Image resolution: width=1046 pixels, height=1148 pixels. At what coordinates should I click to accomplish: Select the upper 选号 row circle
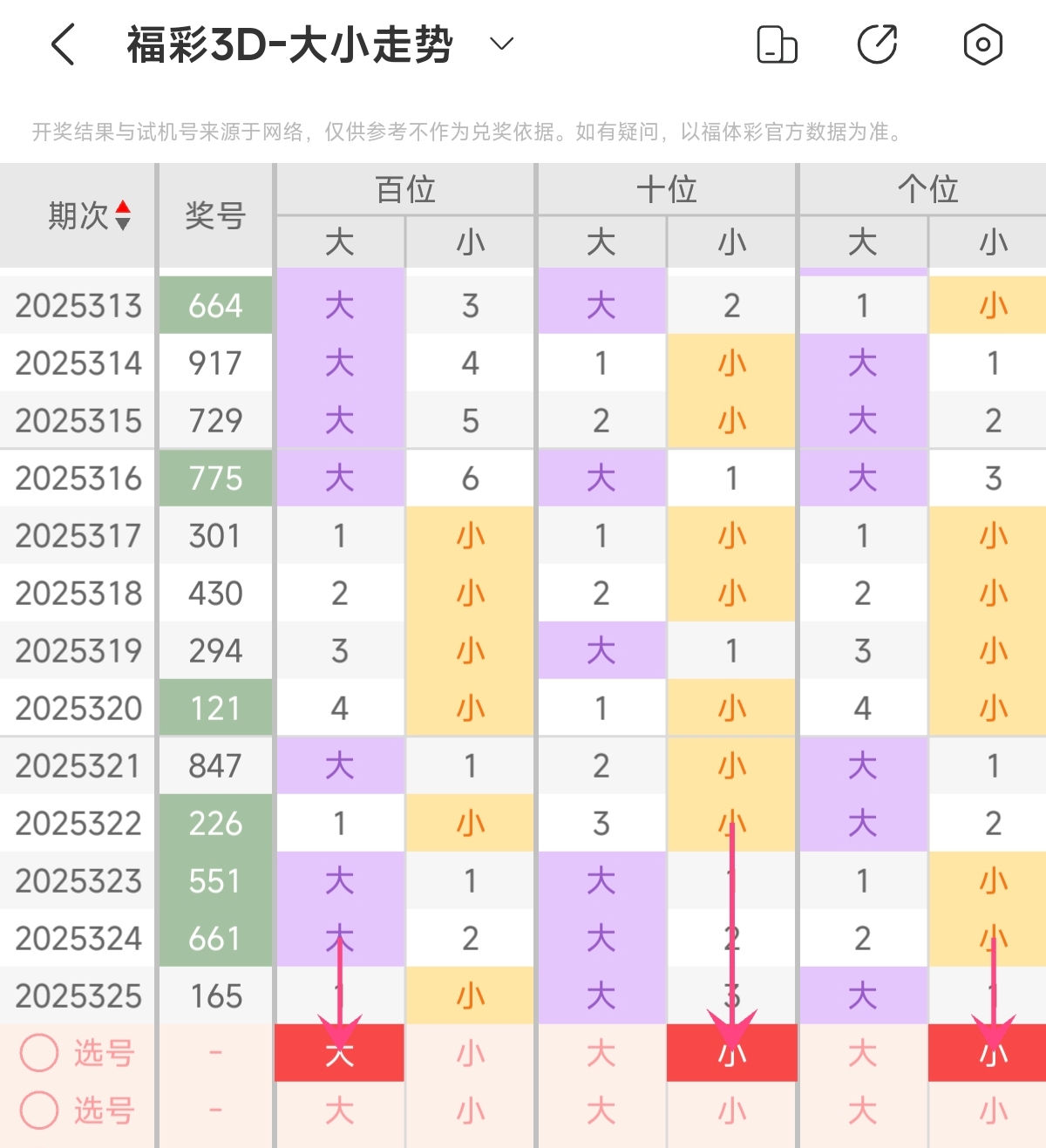40,1053
